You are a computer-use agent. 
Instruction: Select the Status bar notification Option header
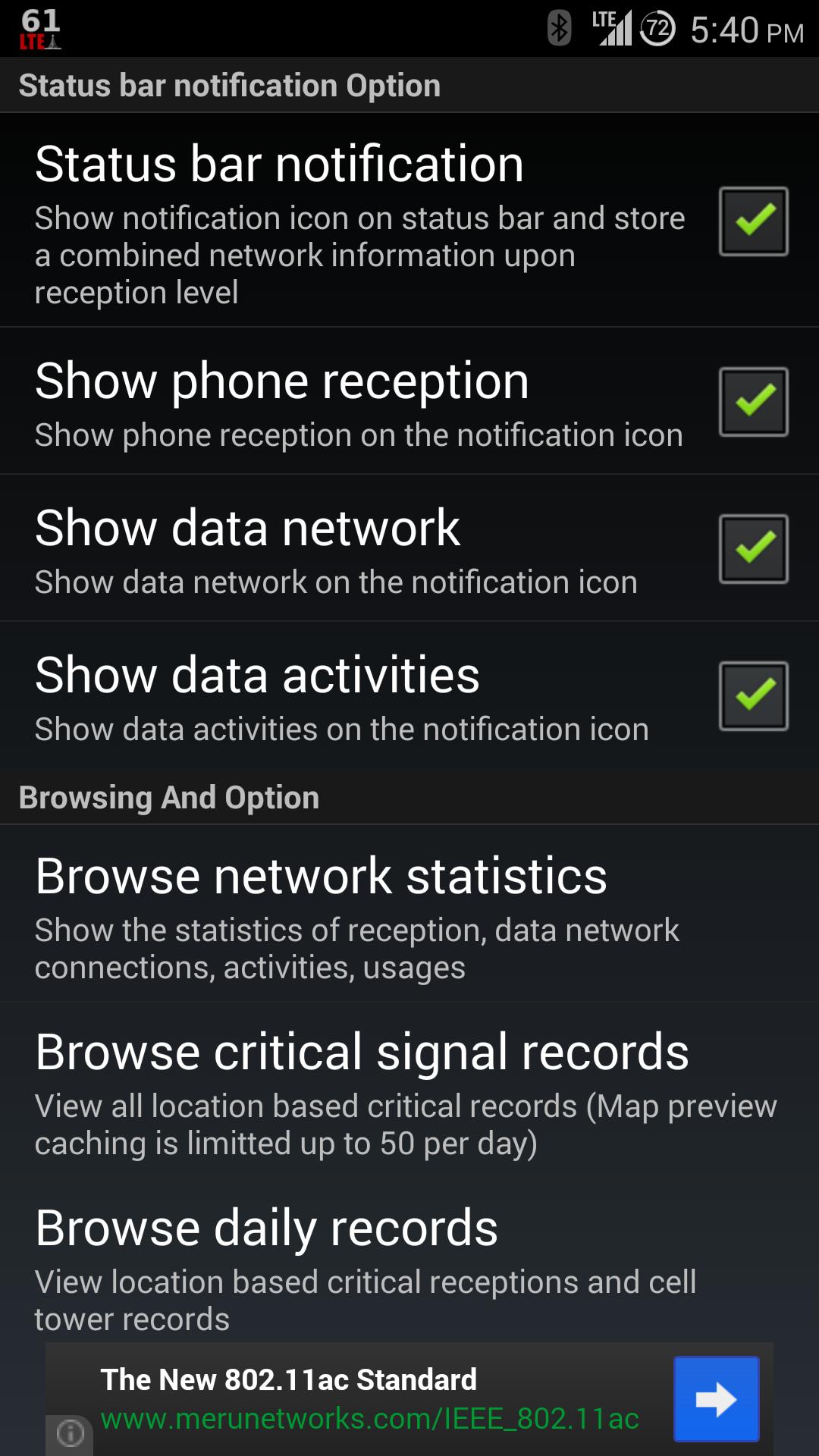(229, 85)
